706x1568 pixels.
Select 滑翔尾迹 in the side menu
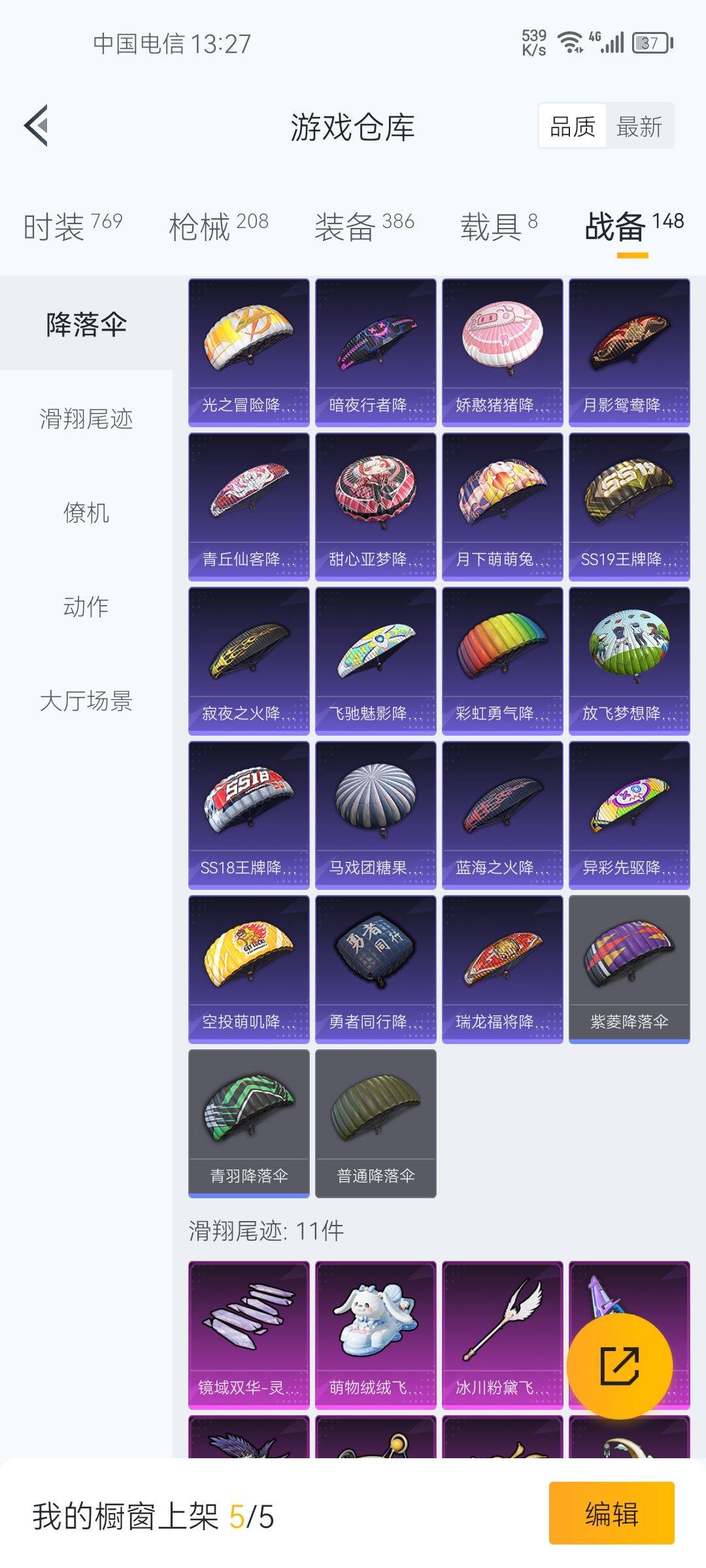tap(86, 418)
